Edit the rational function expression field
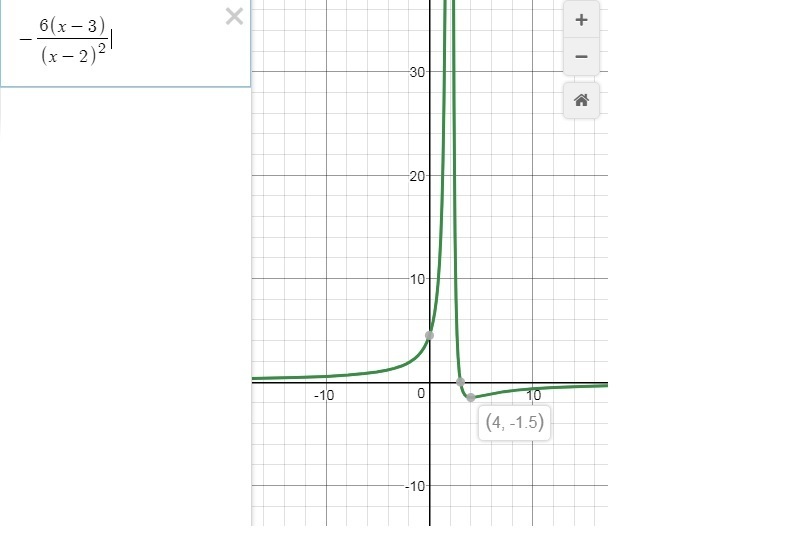 [x=125, y=43]
